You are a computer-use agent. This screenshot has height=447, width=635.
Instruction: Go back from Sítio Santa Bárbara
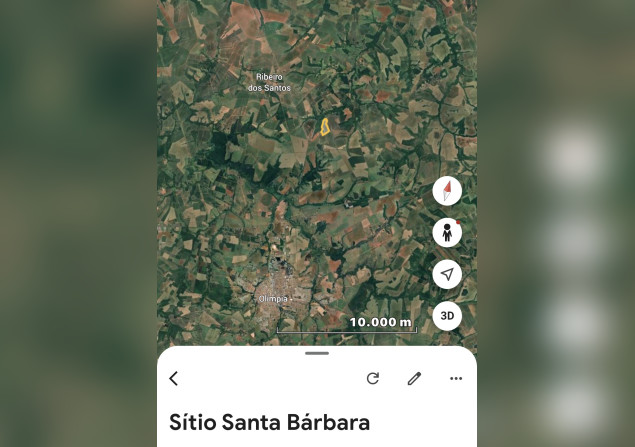[x=174, y=379]
